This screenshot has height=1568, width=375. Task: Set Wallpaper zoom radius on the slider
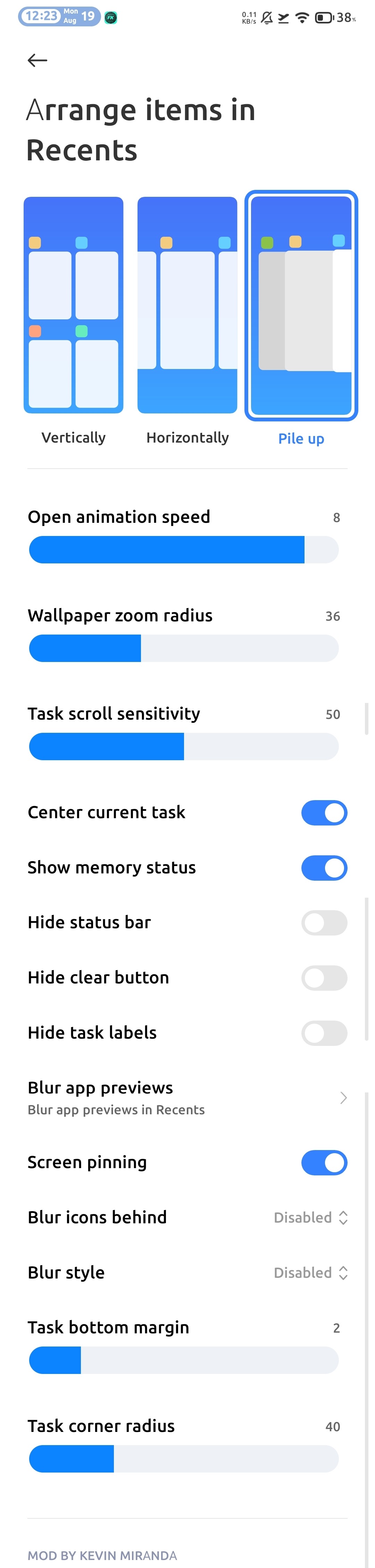pyautogui.click(x=183, y=648)
